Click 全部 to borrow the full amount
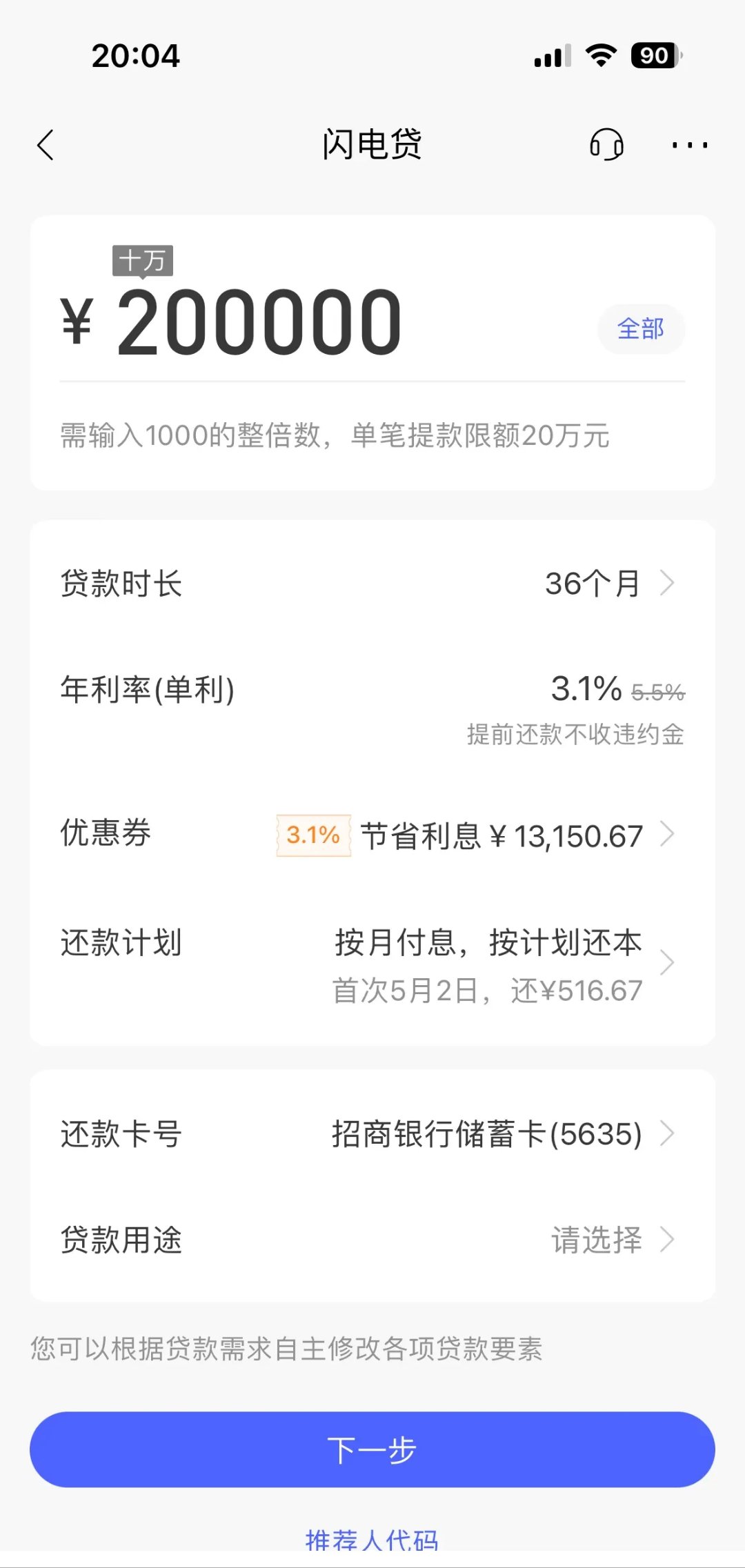Image resolution: width=745 pixels, height=1568 pixels. click(640, 329)
